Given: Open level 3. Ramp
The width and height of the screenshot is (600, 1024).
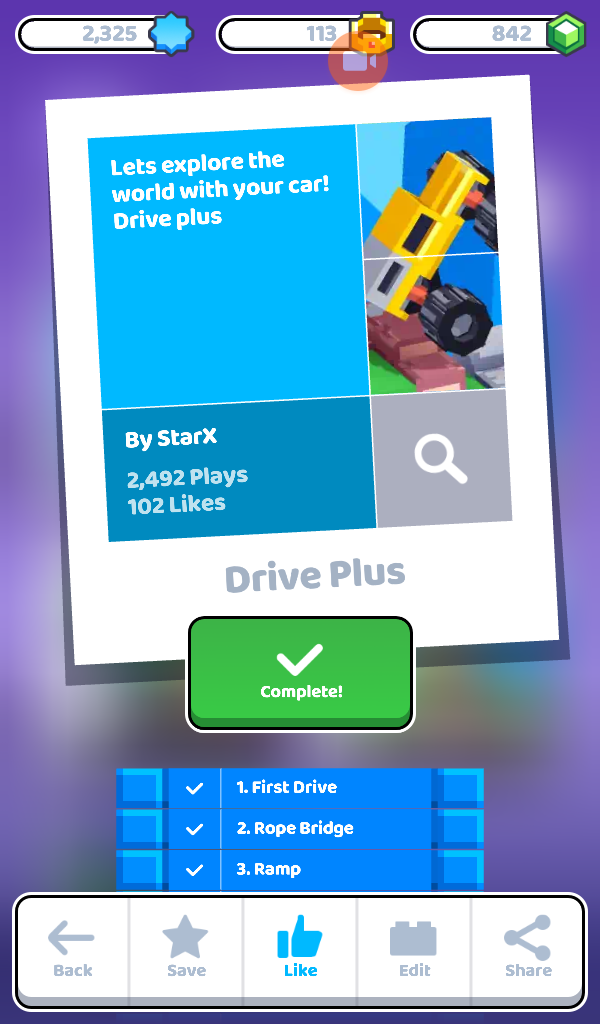Looking at the screenshot, I should 300,870.
